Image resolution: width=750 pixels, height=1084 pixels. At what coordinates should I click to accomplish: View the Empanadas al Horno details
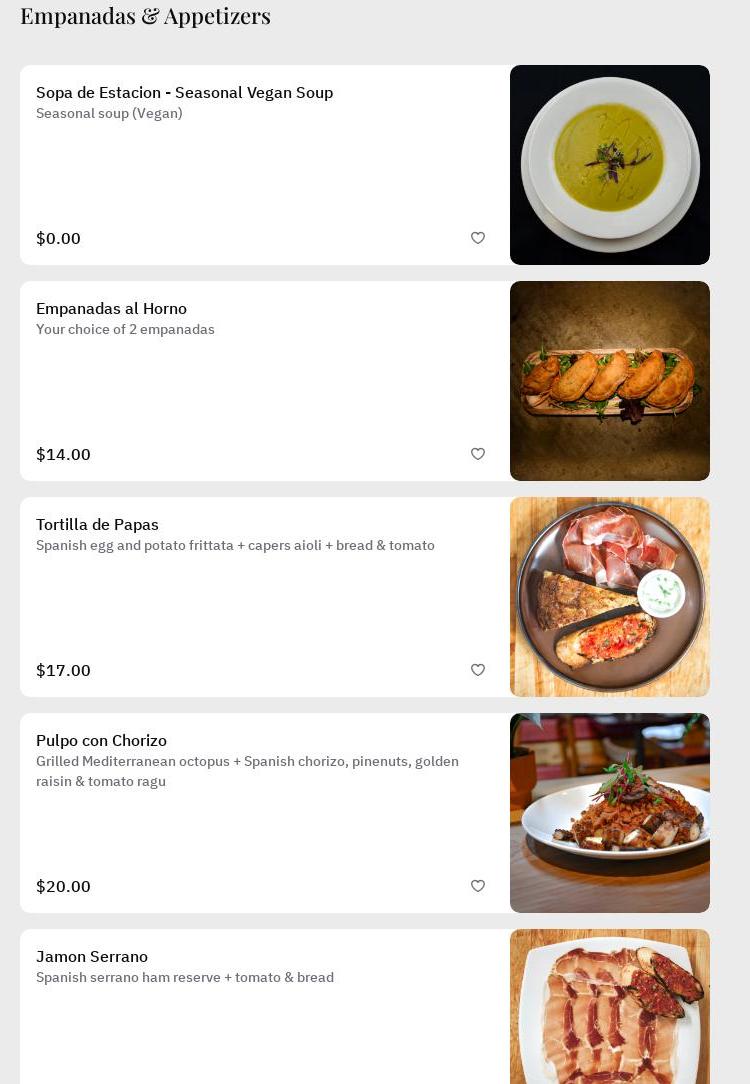[x=112, y=309]
